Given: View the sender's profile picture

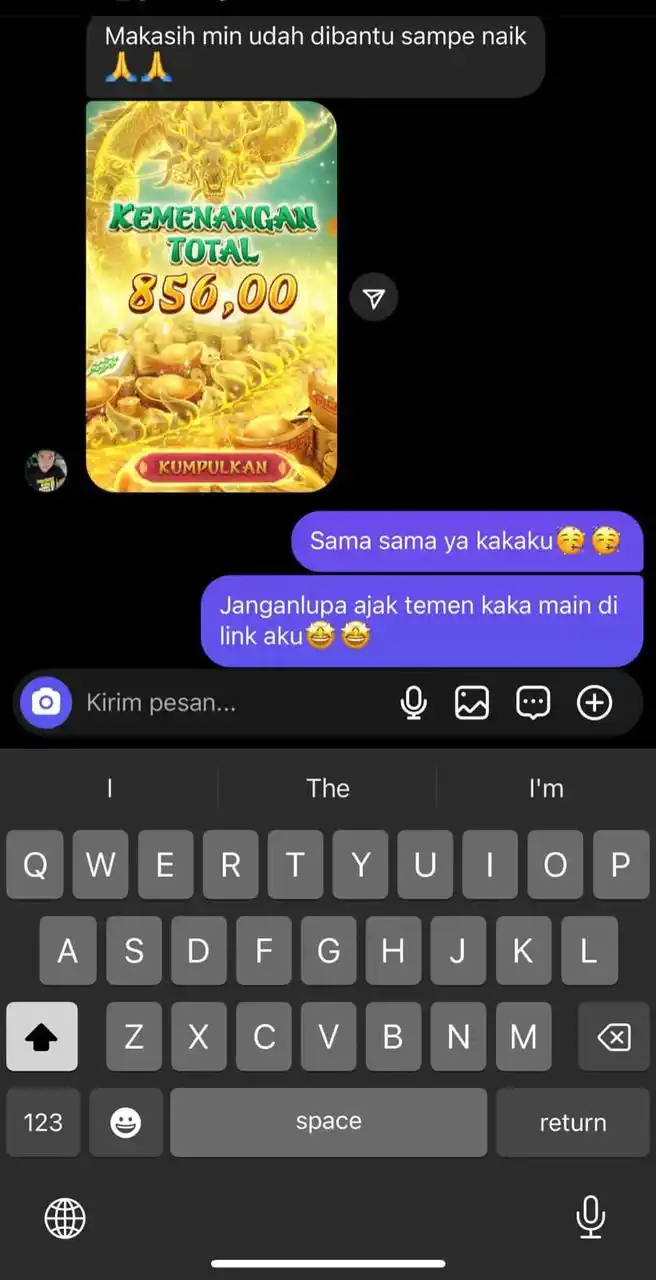Looking at the screenshot, I should pyautogui.click(x=46, y=470).
